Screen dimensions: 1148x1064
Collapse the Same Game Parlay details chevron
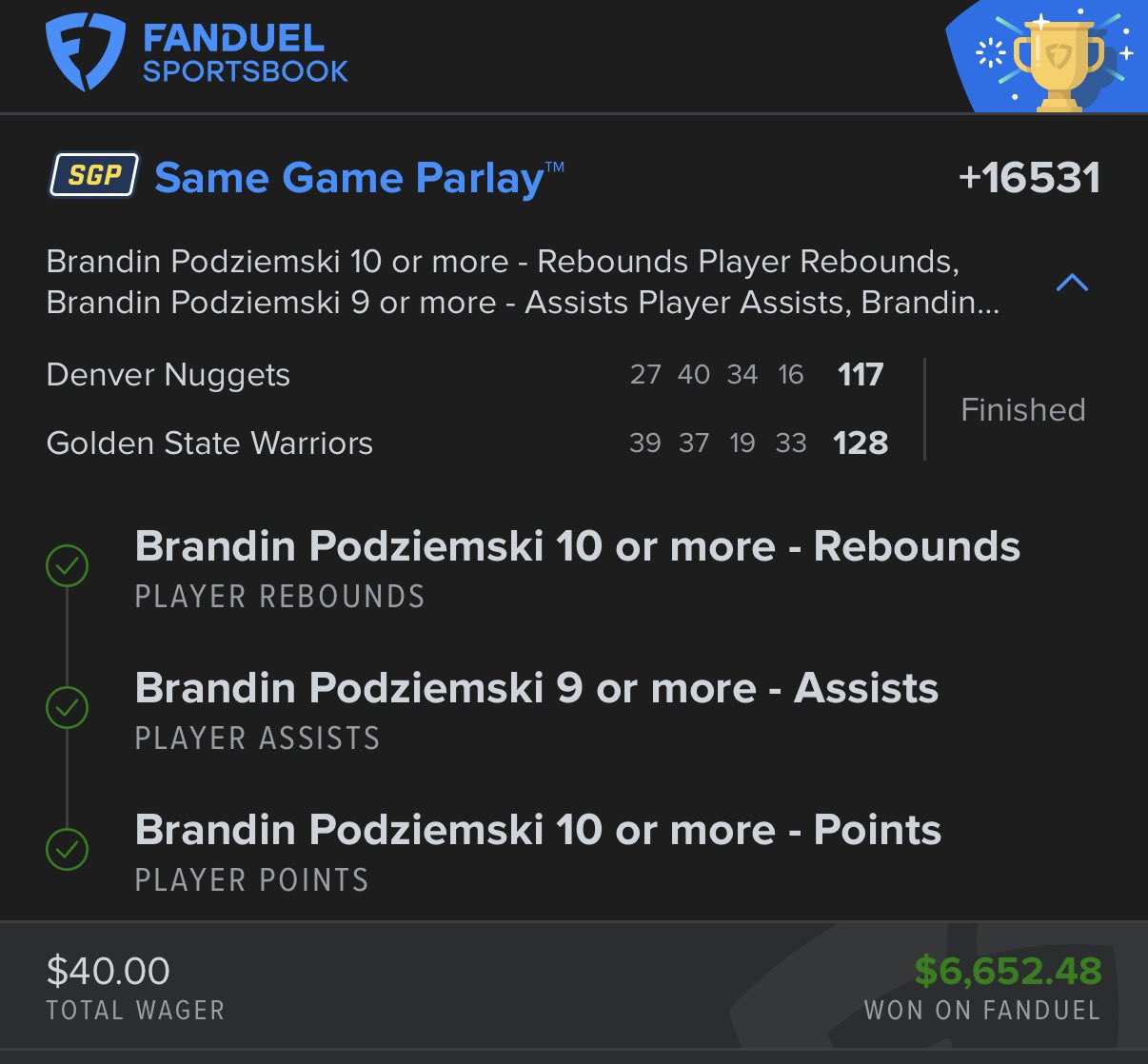pyautogui.click(x=1072, y=283)
